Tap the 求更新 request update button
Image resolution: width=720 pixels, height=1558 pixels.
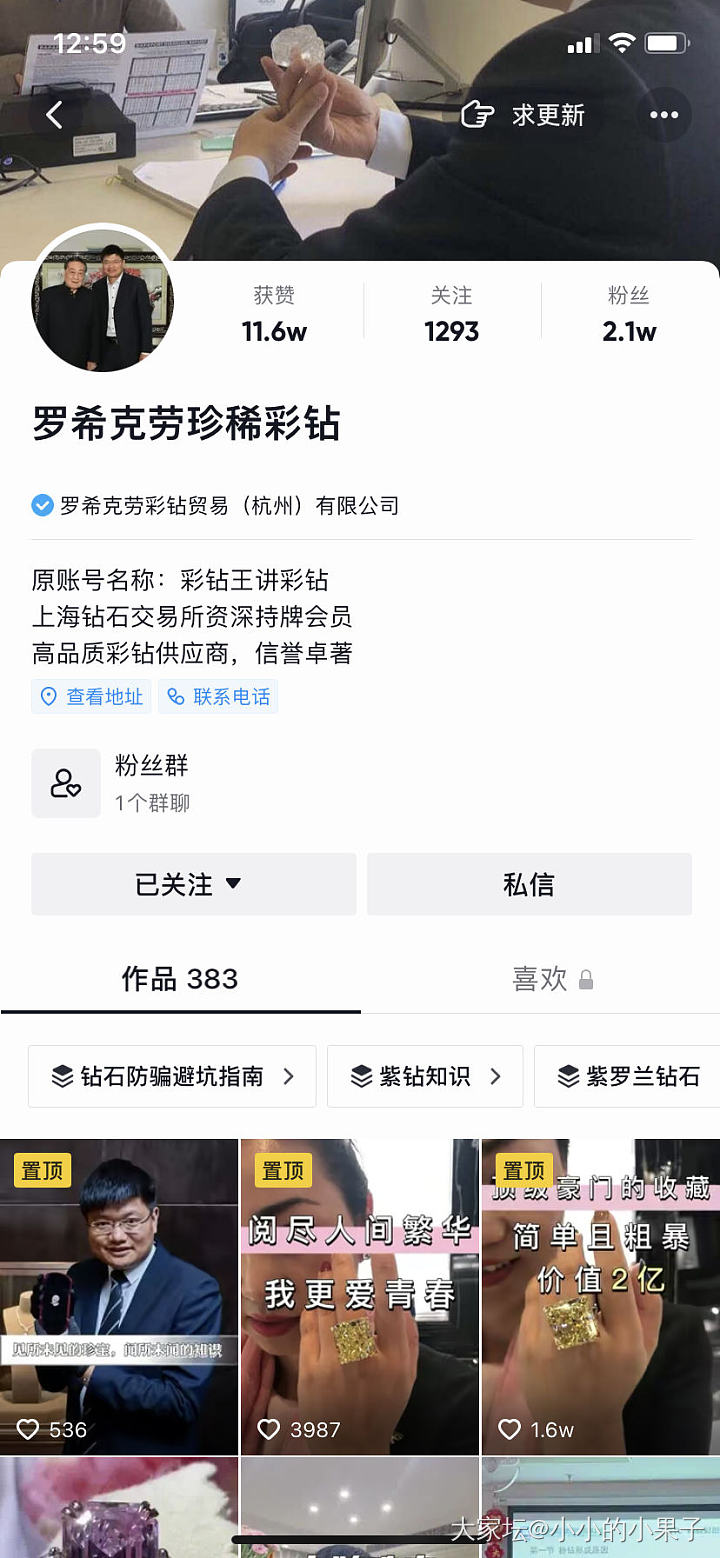524,115
